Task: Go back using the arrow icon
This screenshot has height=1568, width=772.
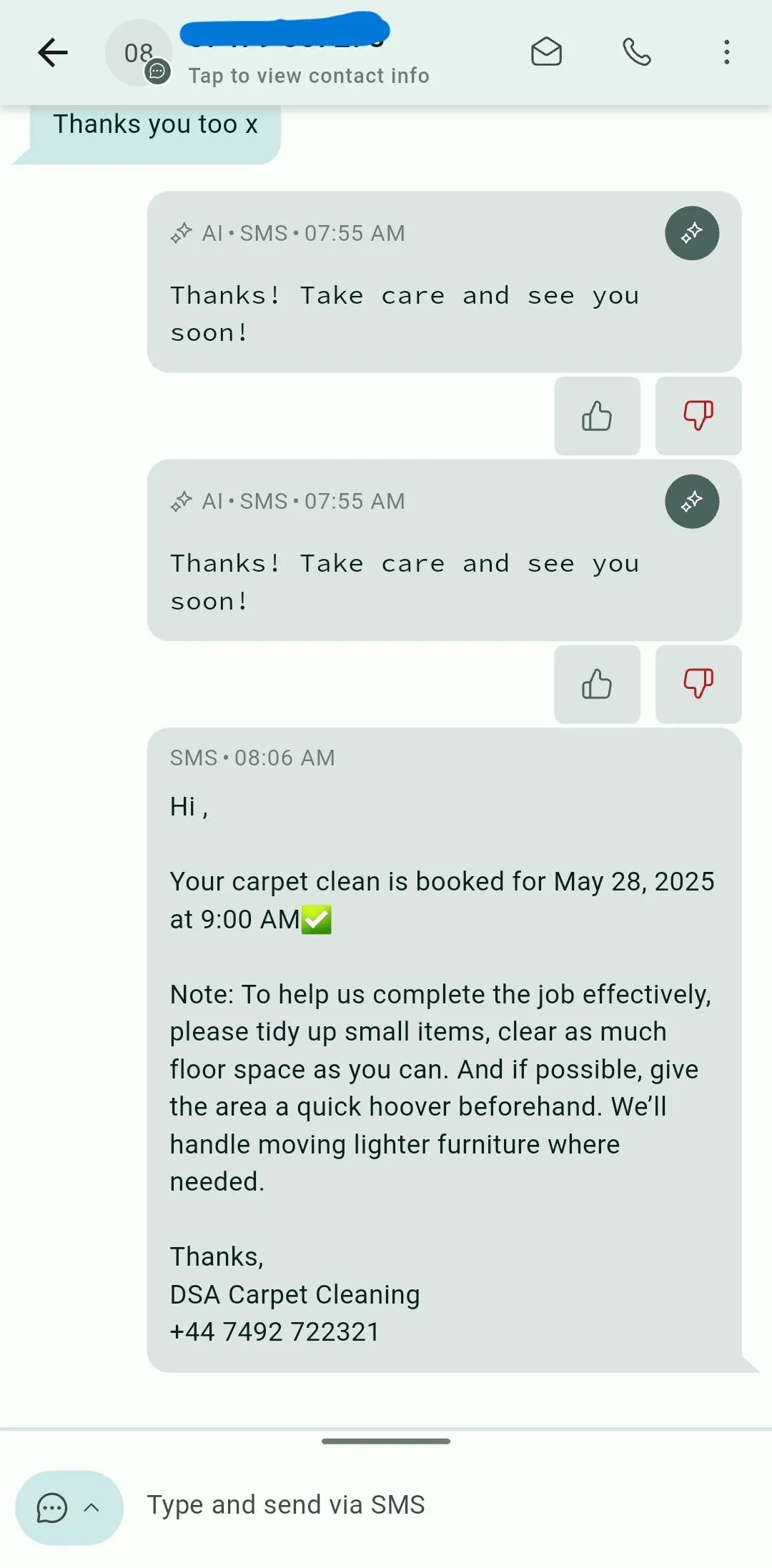Action: coord(53,52)
